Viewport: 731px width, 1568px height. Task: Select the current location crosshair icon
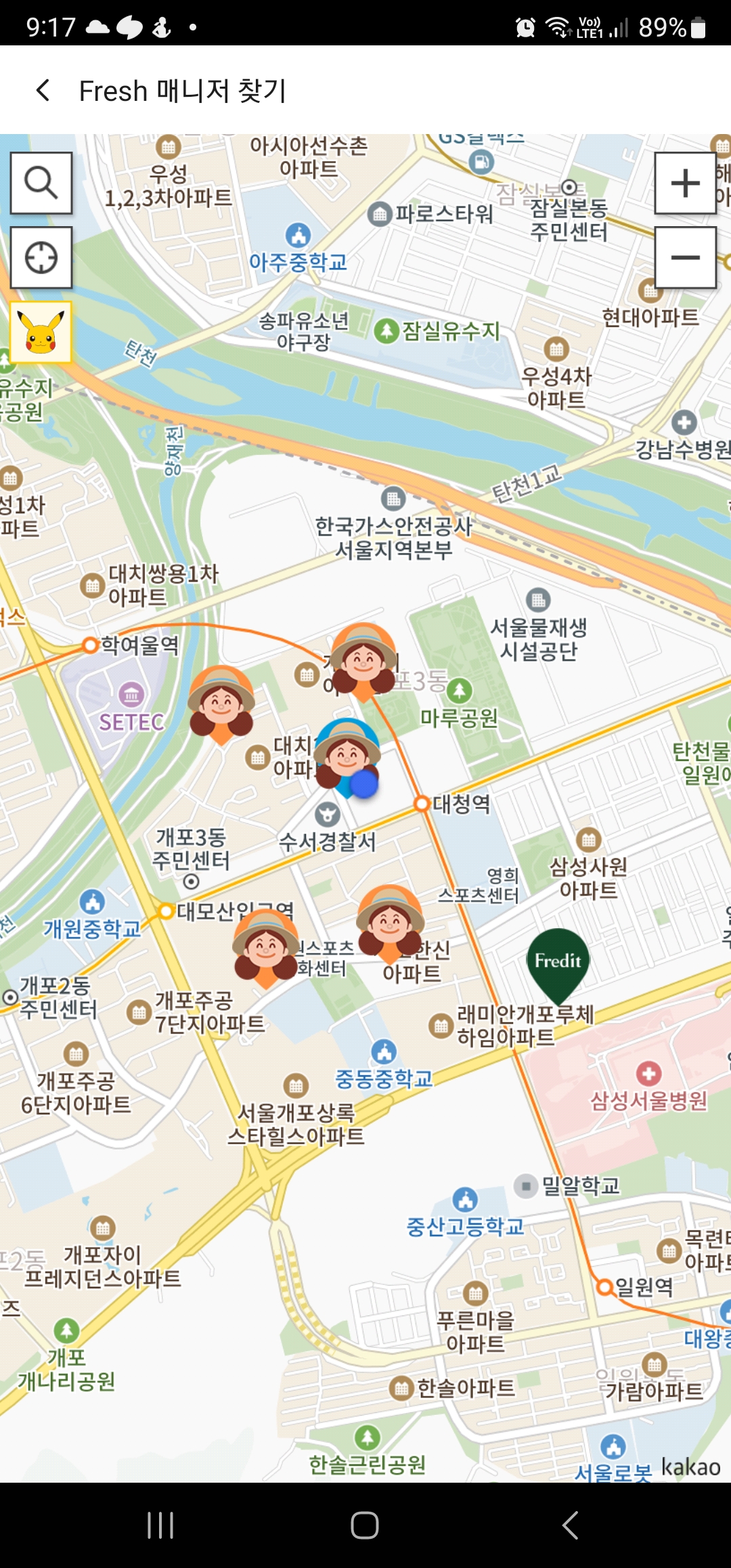tap(41, 259)
